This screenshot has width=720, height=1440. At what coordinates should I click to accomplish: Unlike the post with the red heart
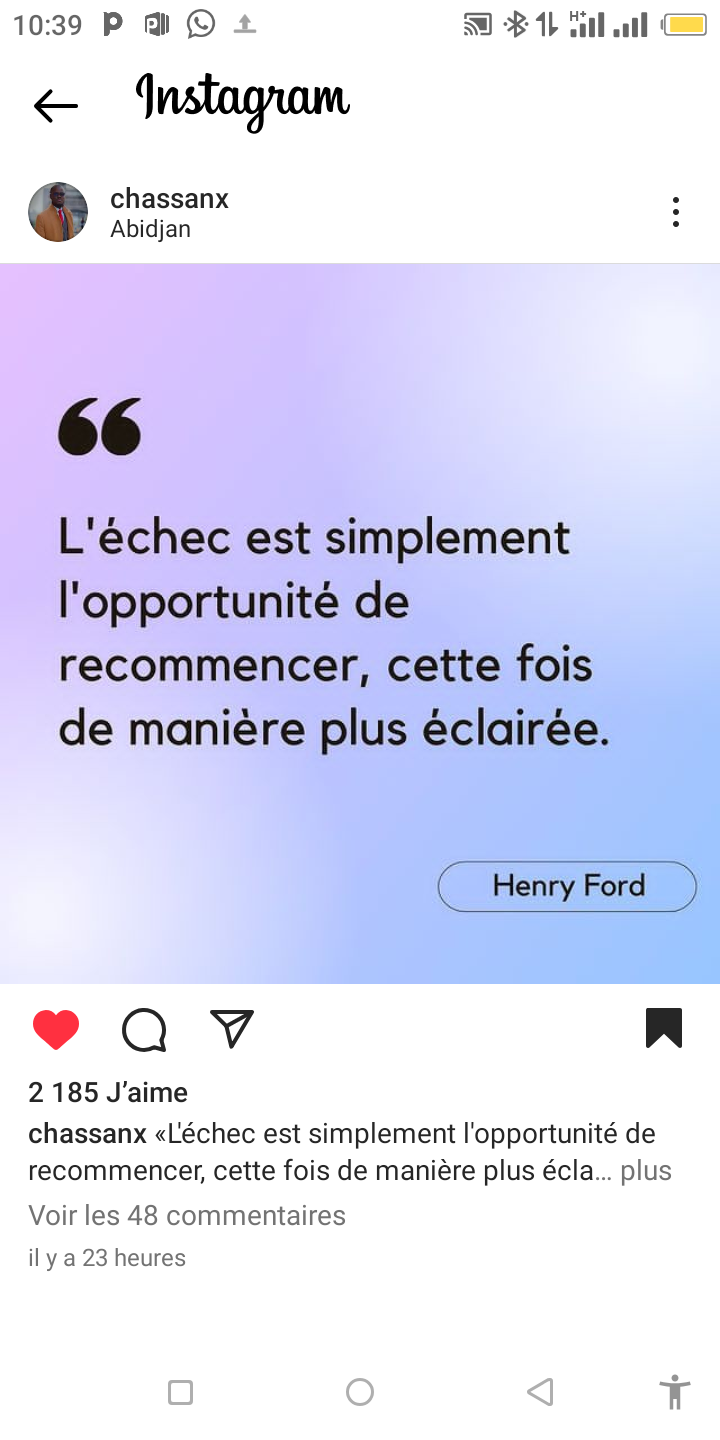[56, 1029]
